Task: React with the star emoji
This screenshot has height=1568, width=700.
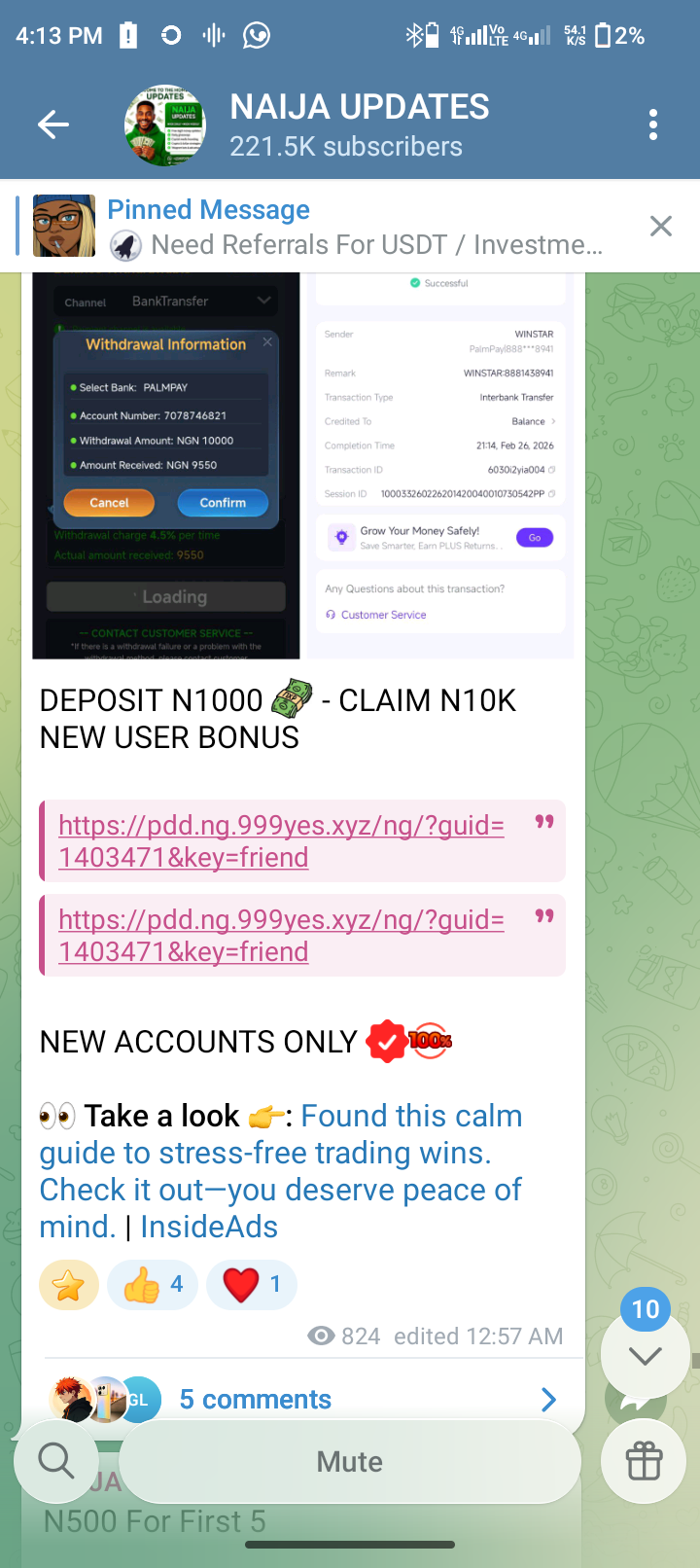Action: (69, 1285)
